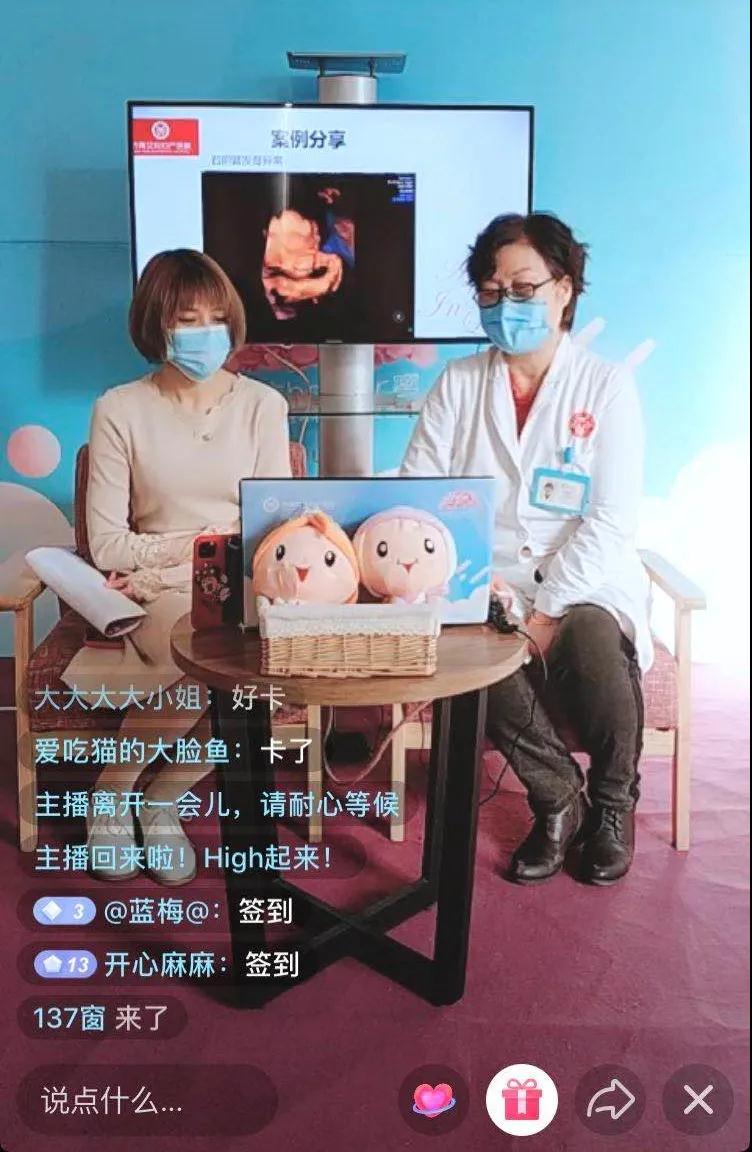Close the live stream
This screenshot has width=752, height=1152.
(x=698, y=1100)
